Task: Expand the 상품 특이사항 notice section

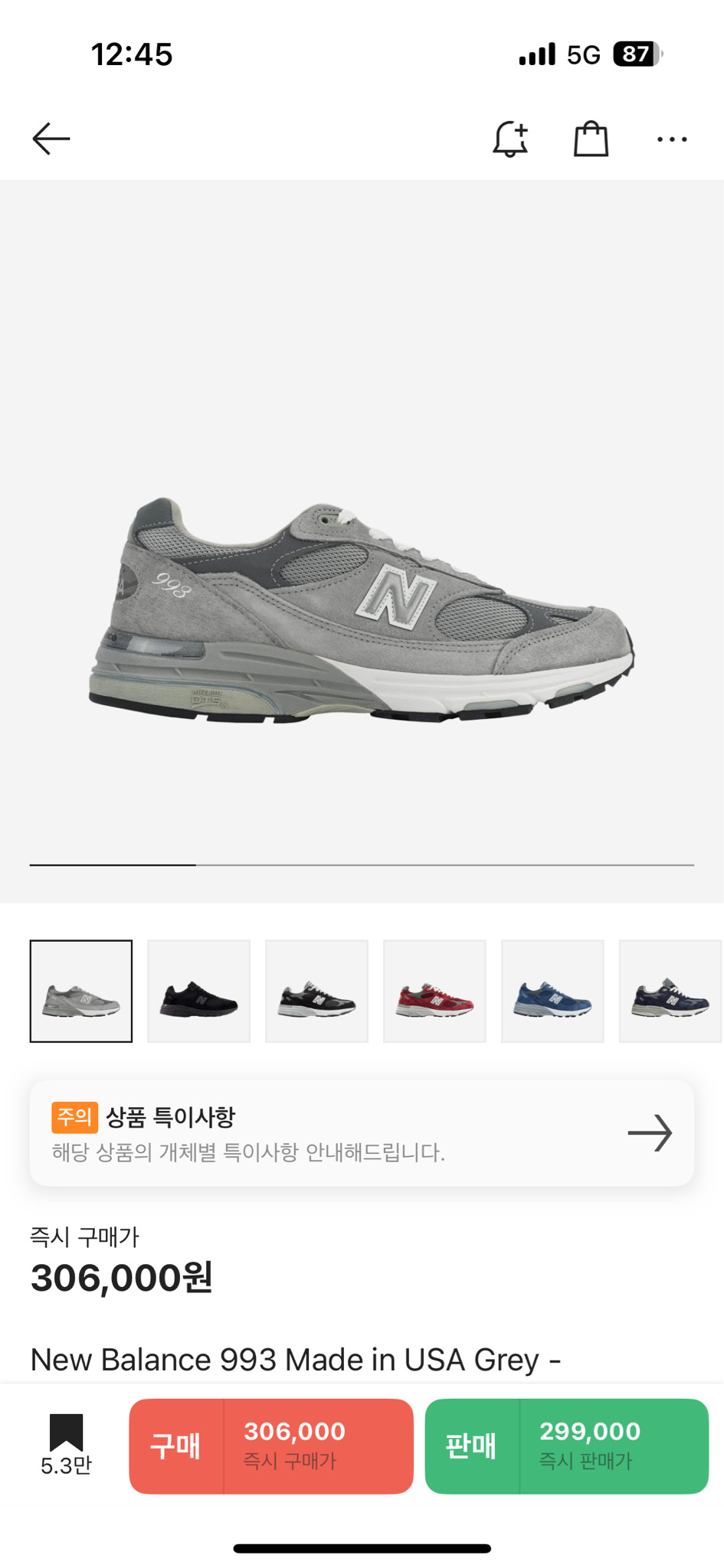Action: click(x=362, y=1133)
